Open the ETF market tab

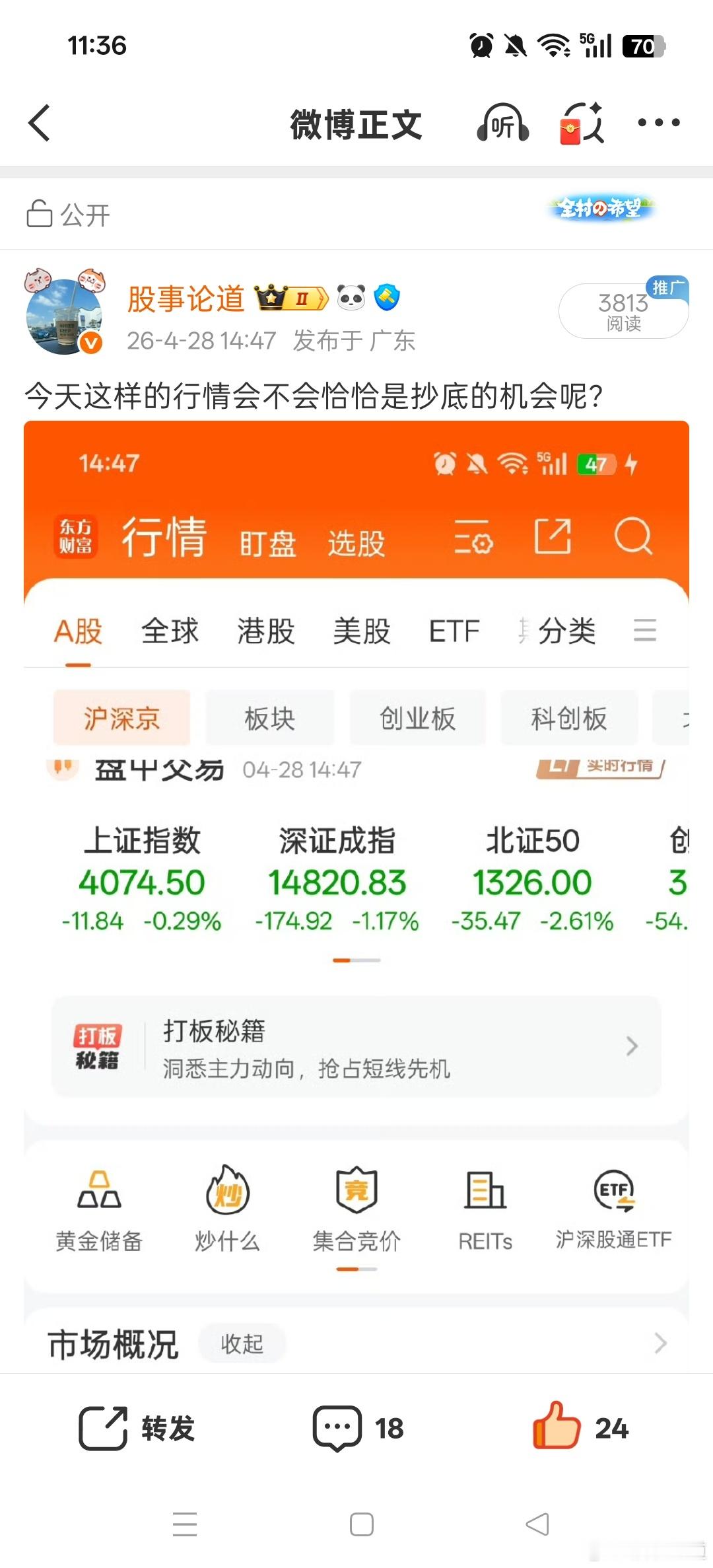pos(455,631)
